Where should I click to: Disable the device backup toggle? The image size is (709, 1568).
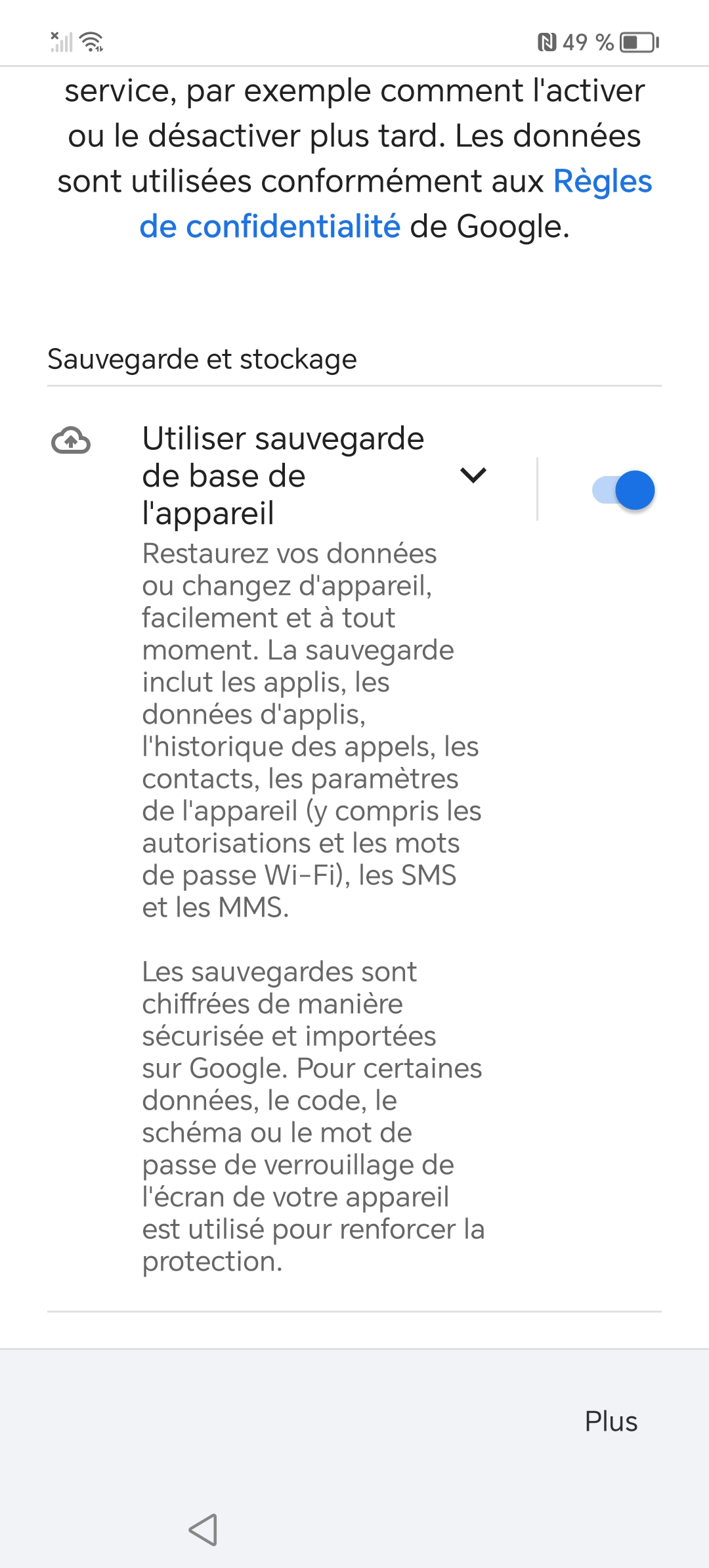pos(623,490)
